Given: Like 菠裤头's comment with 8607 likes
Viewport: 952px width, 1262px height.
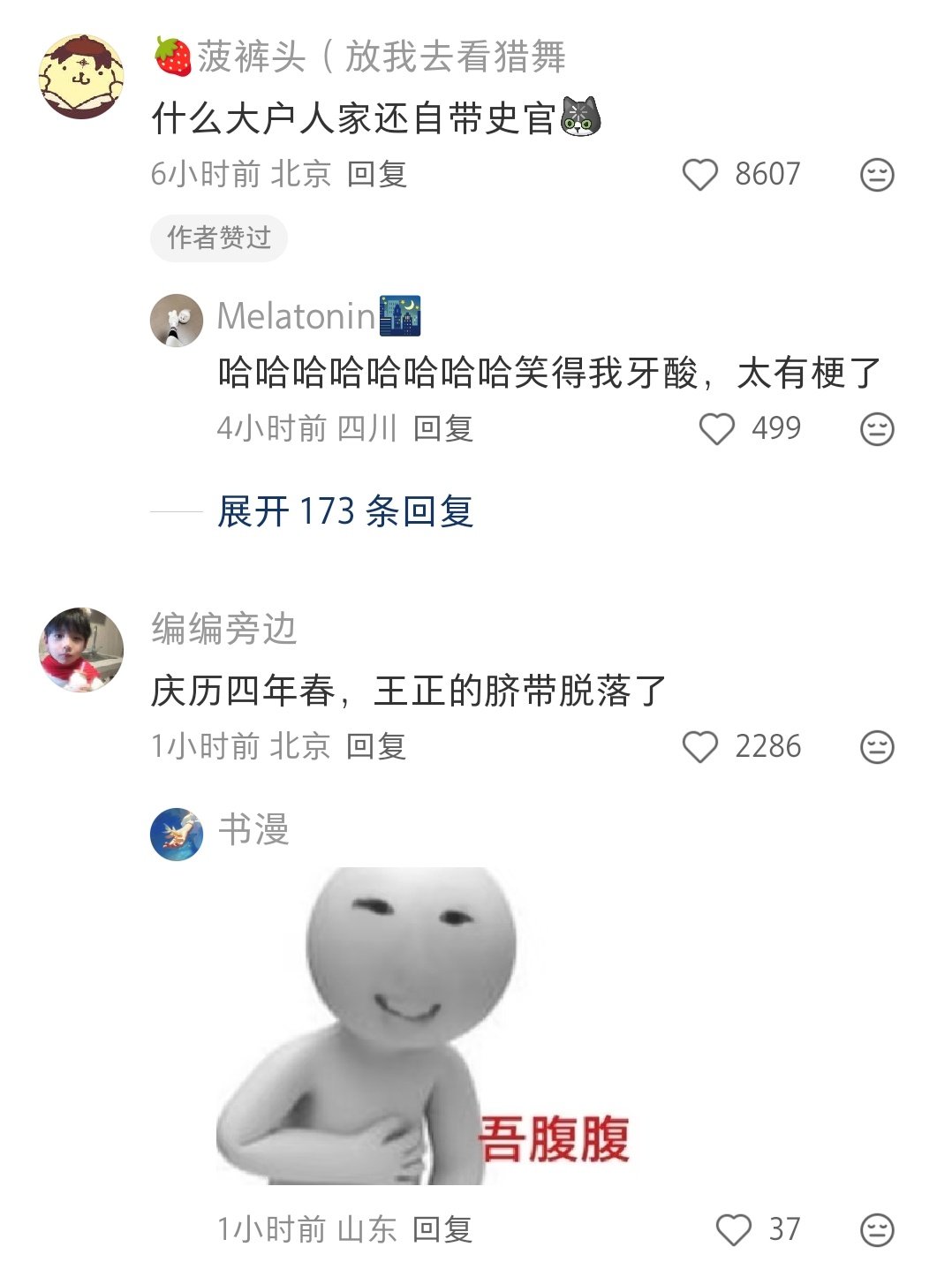Looking at the screenshot, I should point(700,175).
